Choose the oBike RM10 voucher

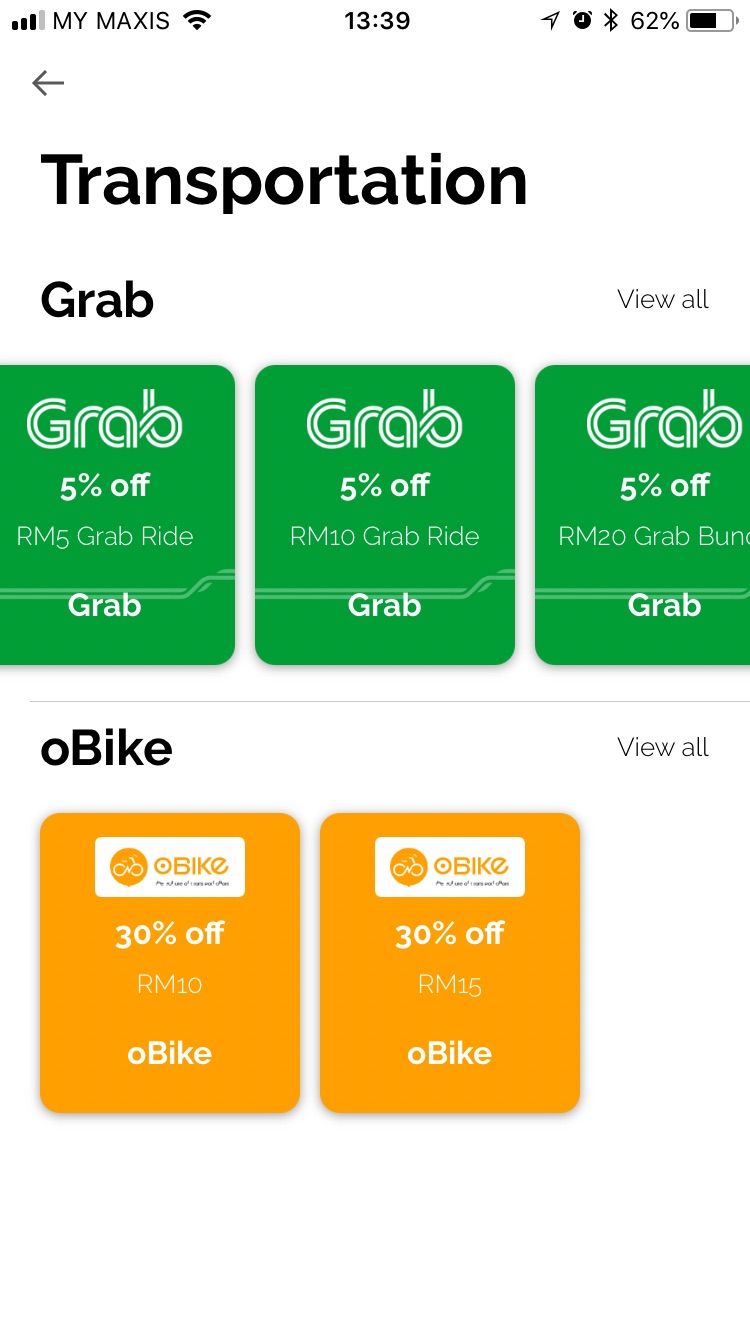point(170,963)
